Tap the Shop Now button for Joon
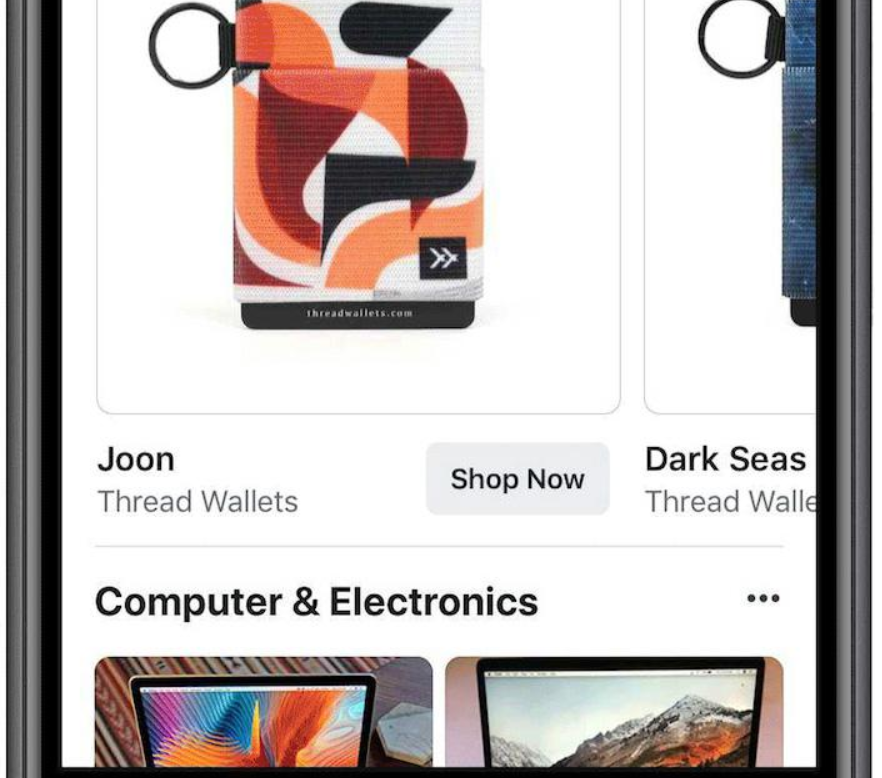This screenshot has height=778, width=882. 517,479
